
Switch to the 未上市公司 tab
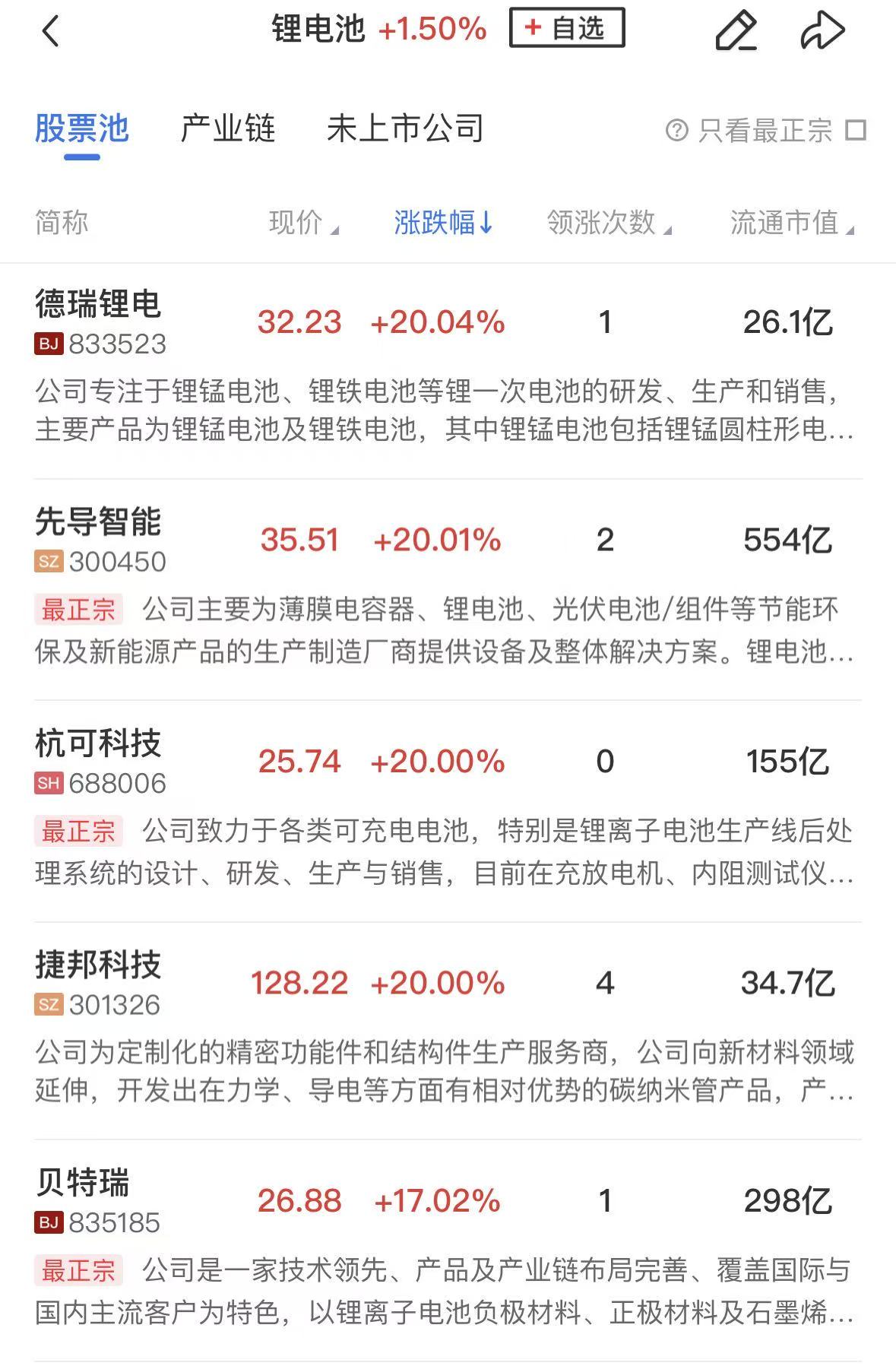point(405,128)
